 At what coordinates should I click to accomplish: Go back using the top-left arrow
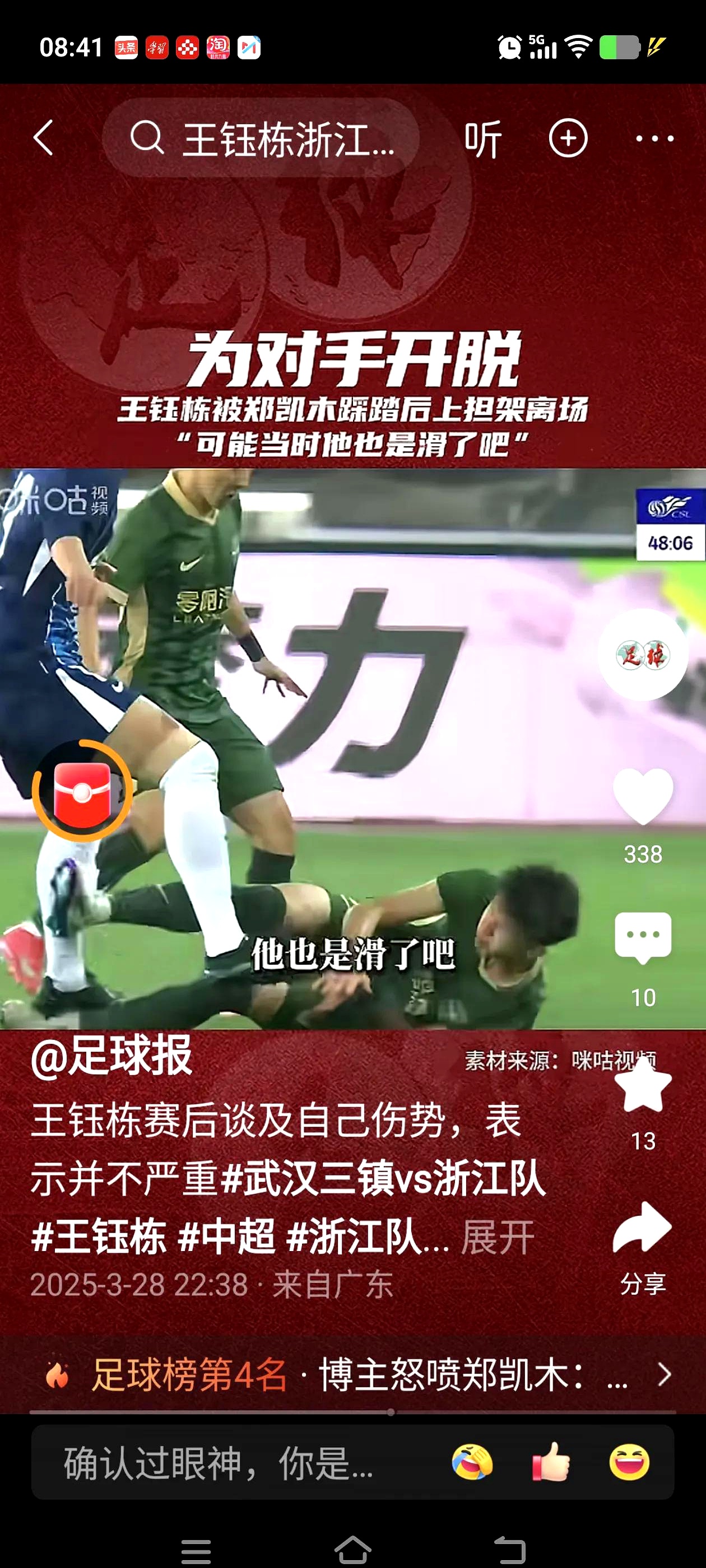44,138
